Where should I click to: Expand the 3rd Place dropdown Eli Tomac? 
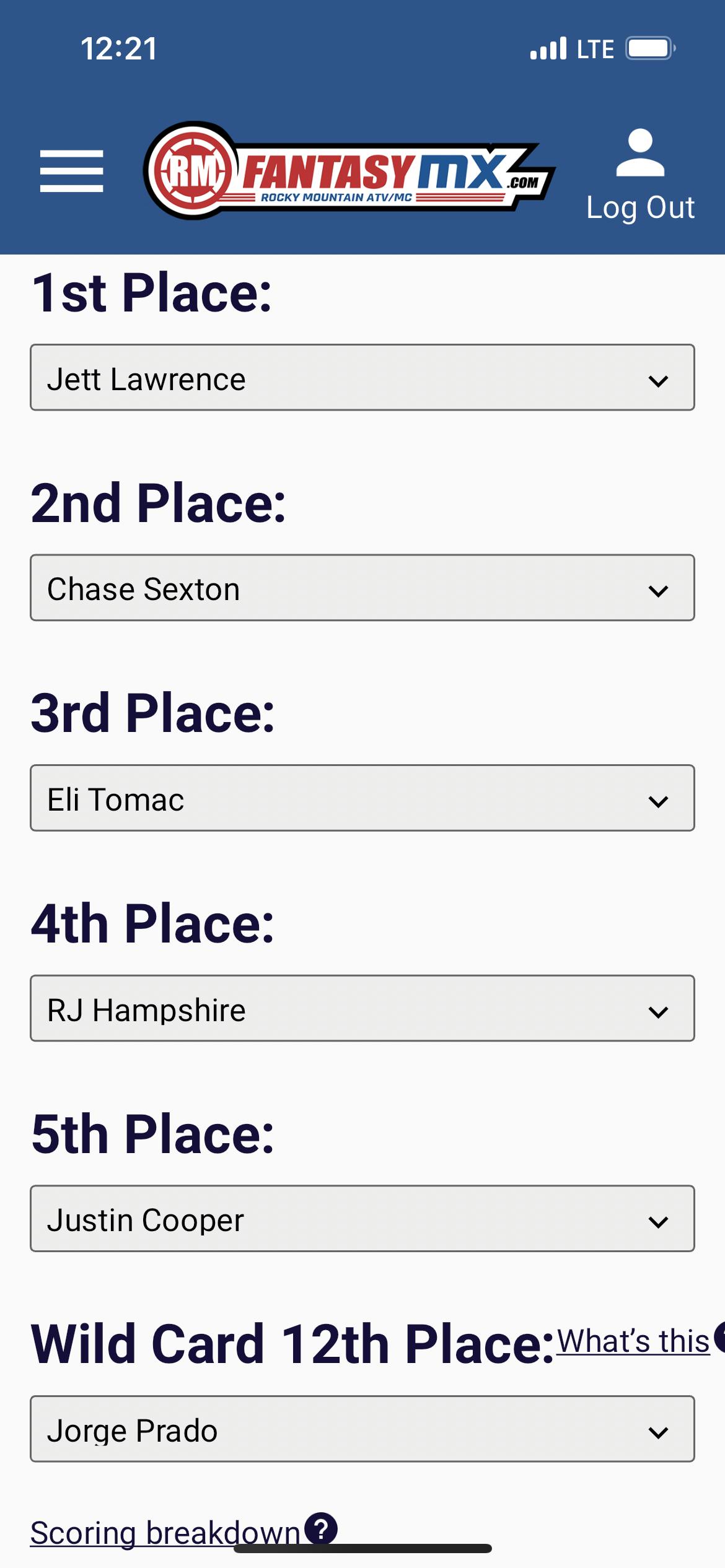(362, 798)
